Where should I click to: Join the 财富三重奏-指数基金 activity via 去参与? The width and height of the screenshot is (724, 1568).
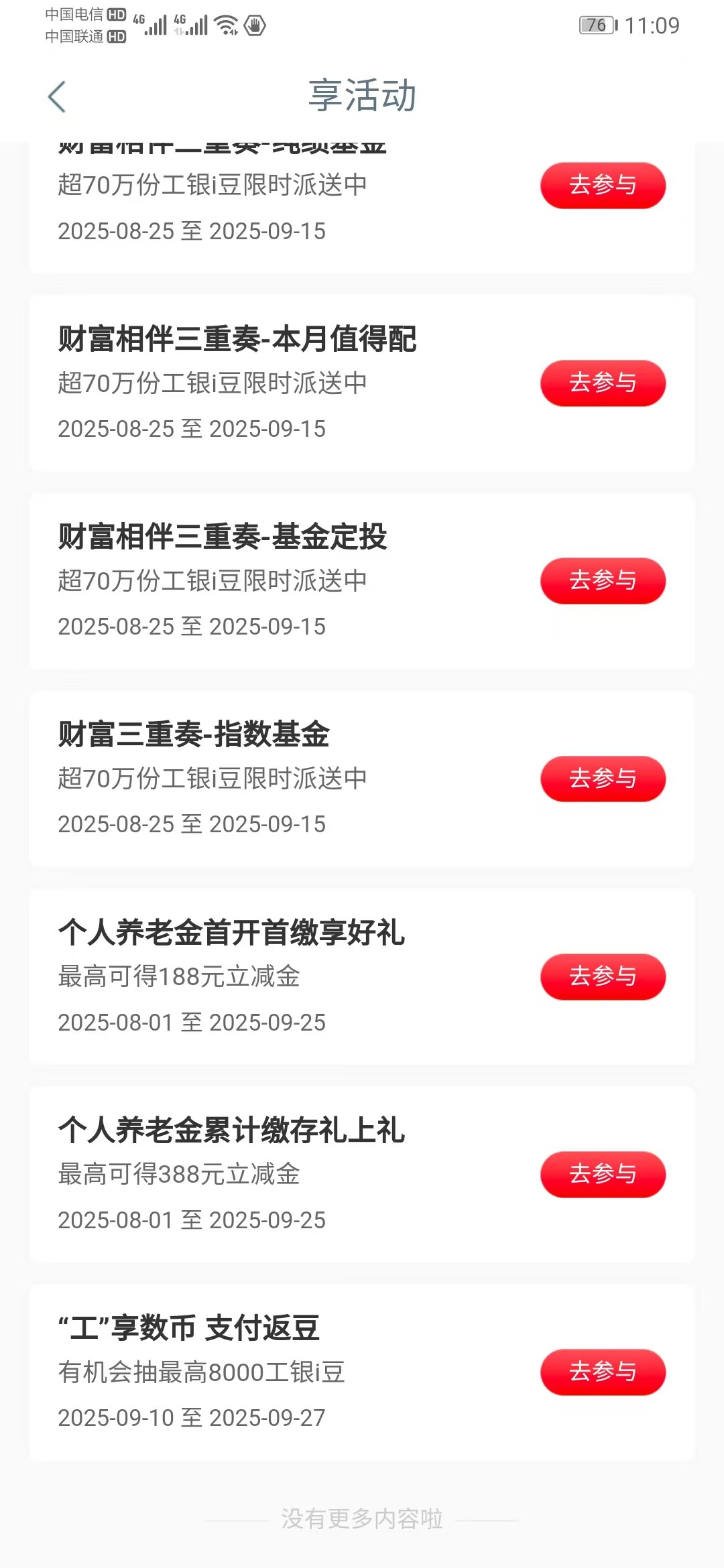coord(603,779)
